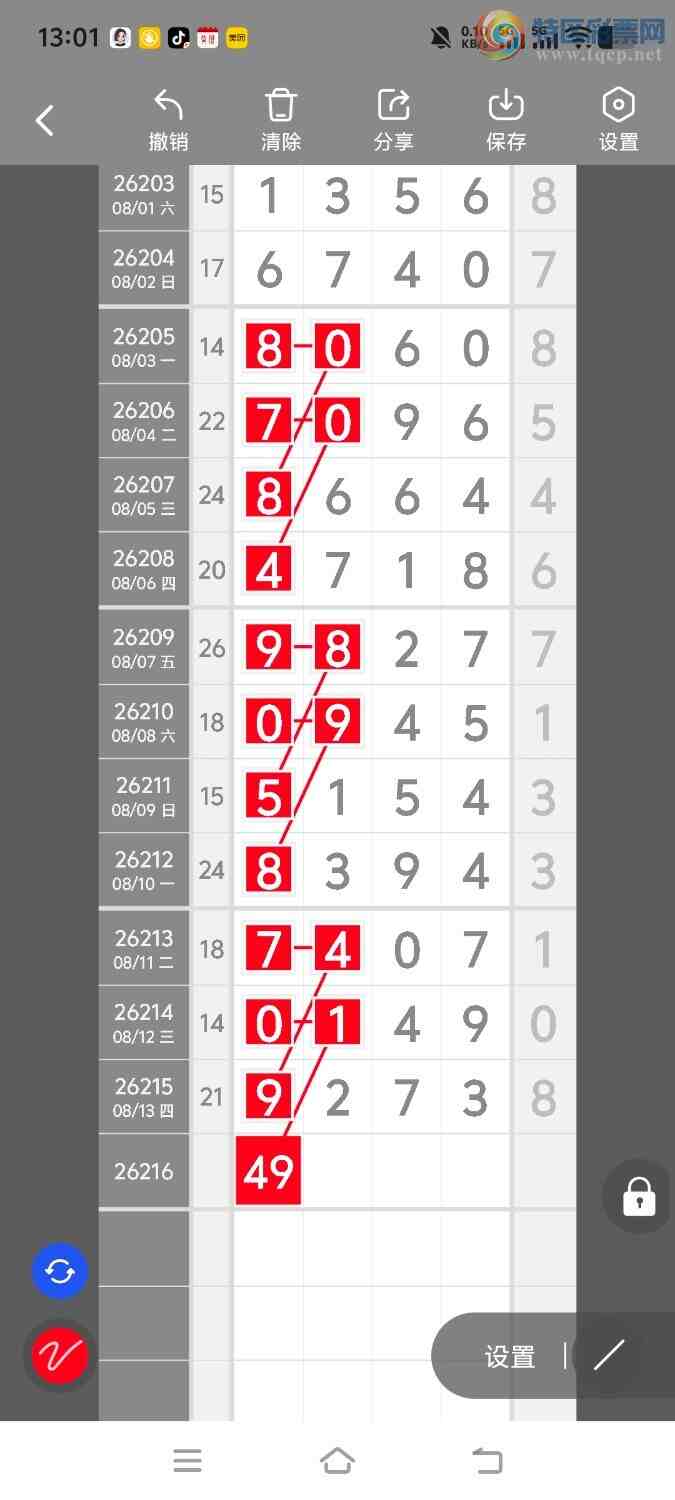Tap the blue refresh circle button
Viewport: 675px width, 1500px height.
tap(60, 1272)
